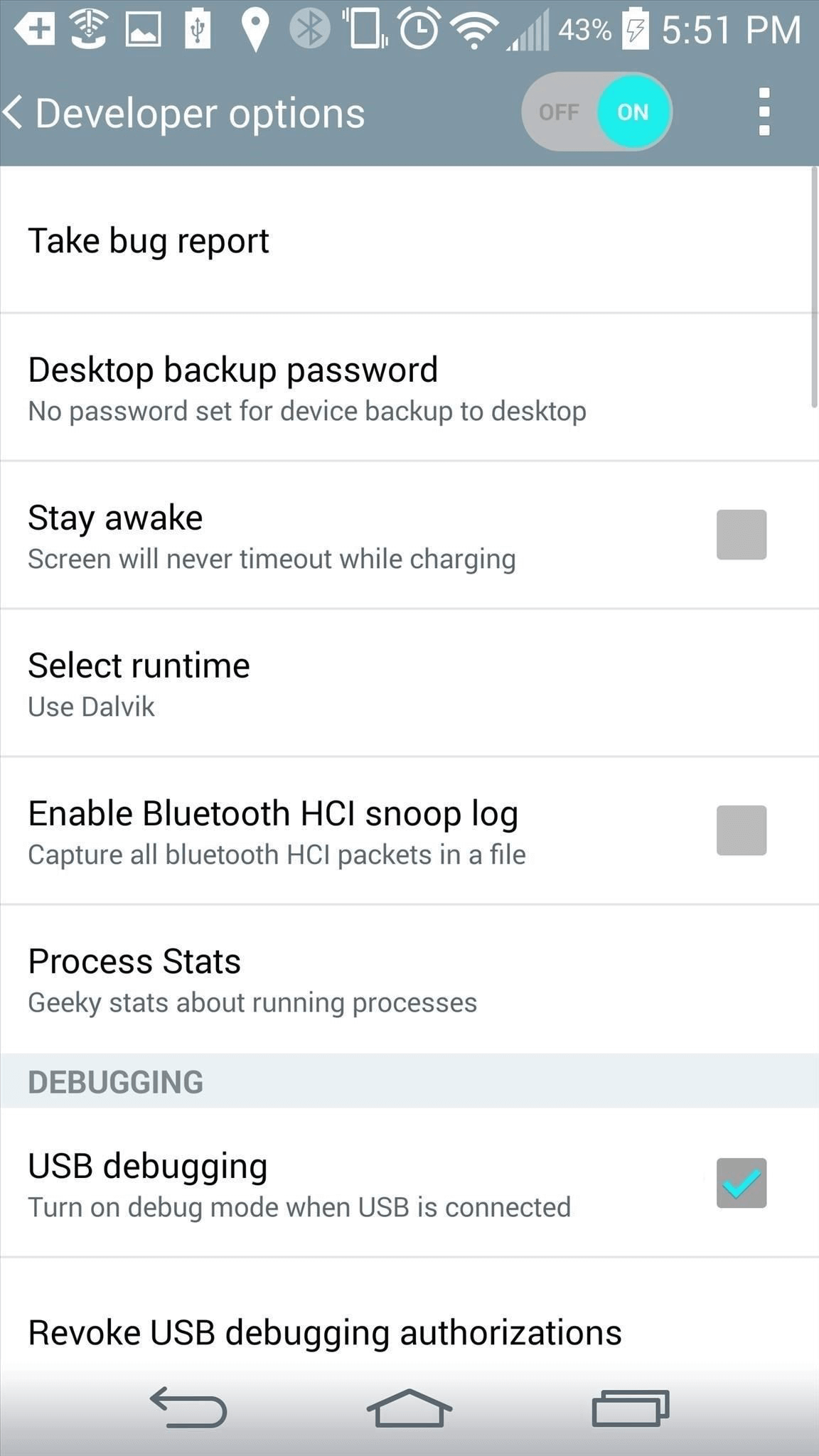The height and width of the screenshot is (1456, 819).
Task: Set a Desktop backup password
Action: 409,387
